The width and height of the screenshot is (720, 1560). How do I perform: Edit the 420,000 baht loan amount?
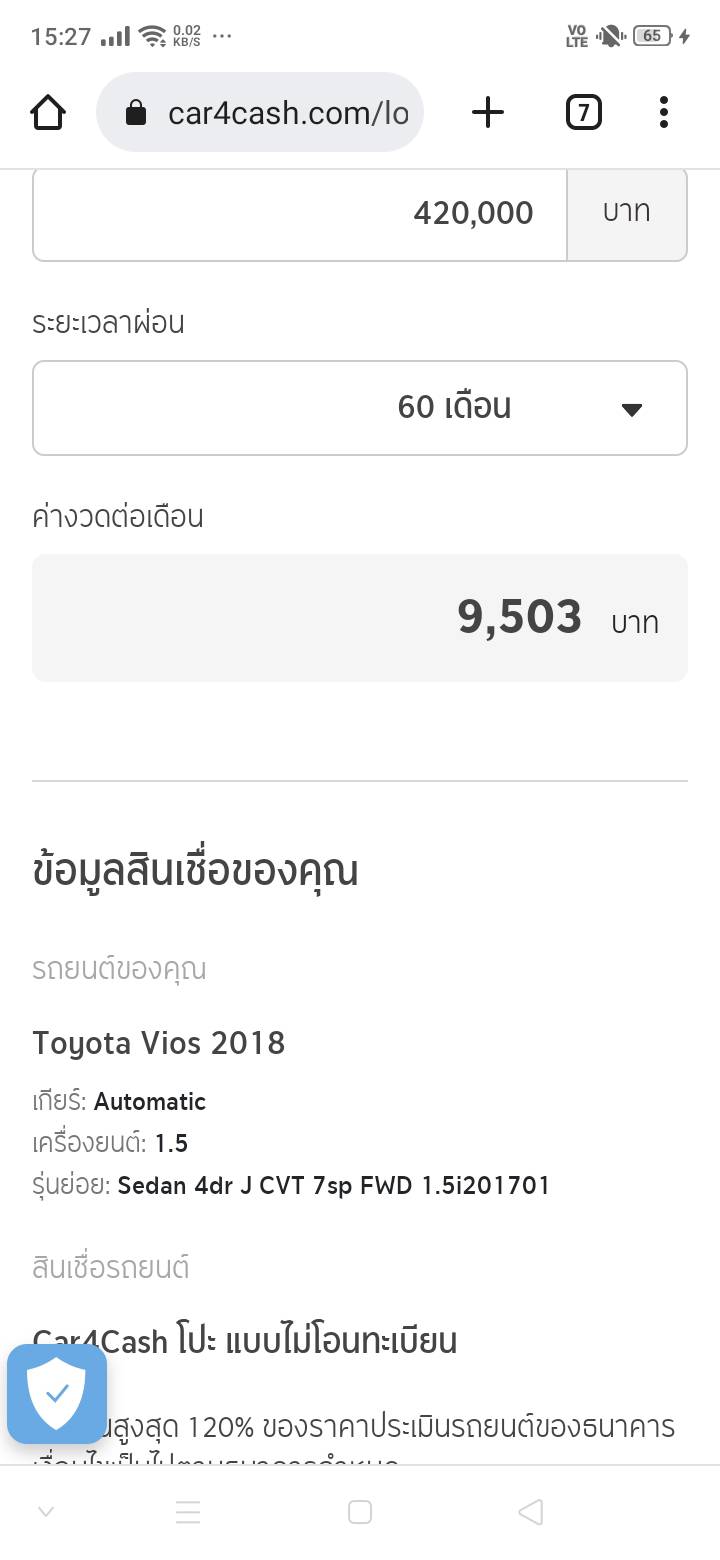point(300,213)
